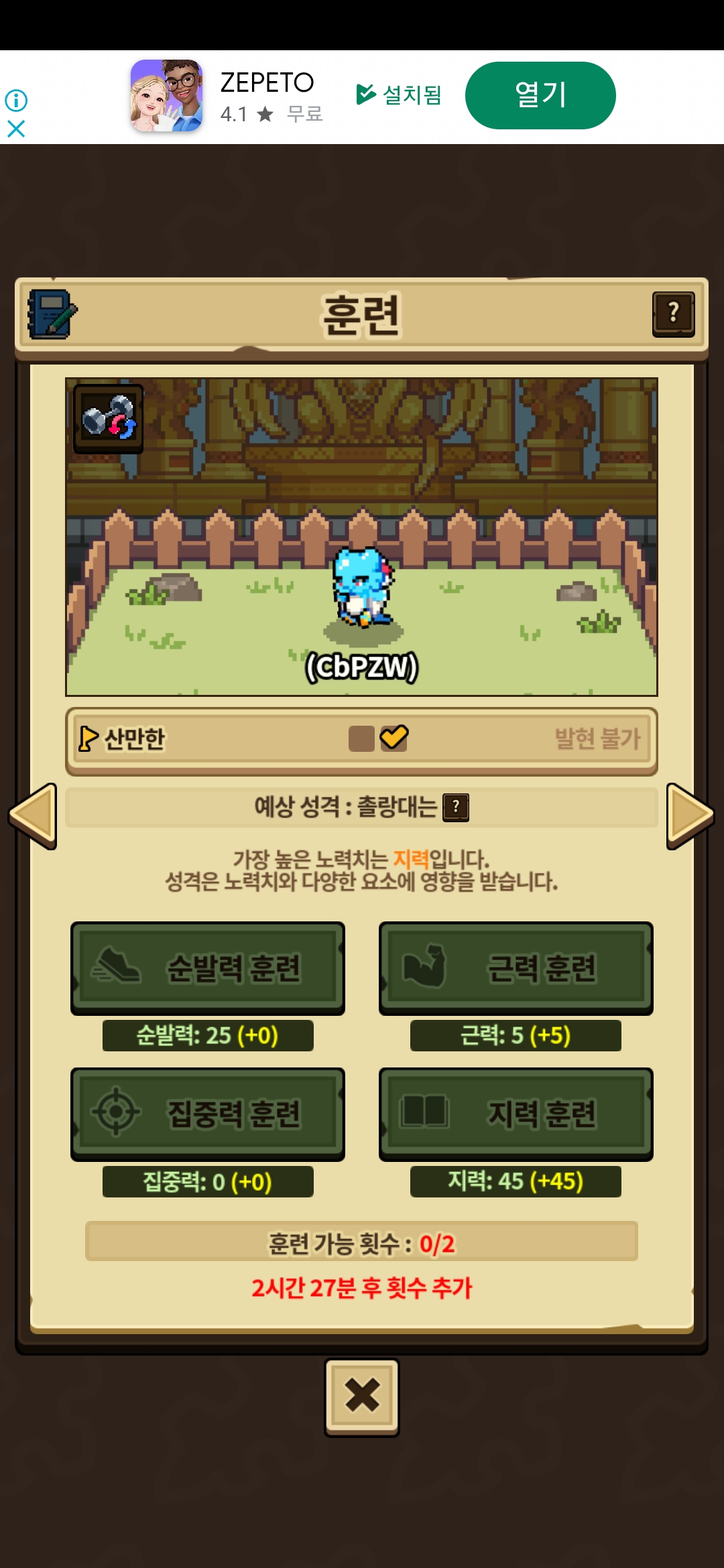Start 순발력 훈련
Image resolution: width=724 pixels, height=1568 pixels.
click(208, 968)
